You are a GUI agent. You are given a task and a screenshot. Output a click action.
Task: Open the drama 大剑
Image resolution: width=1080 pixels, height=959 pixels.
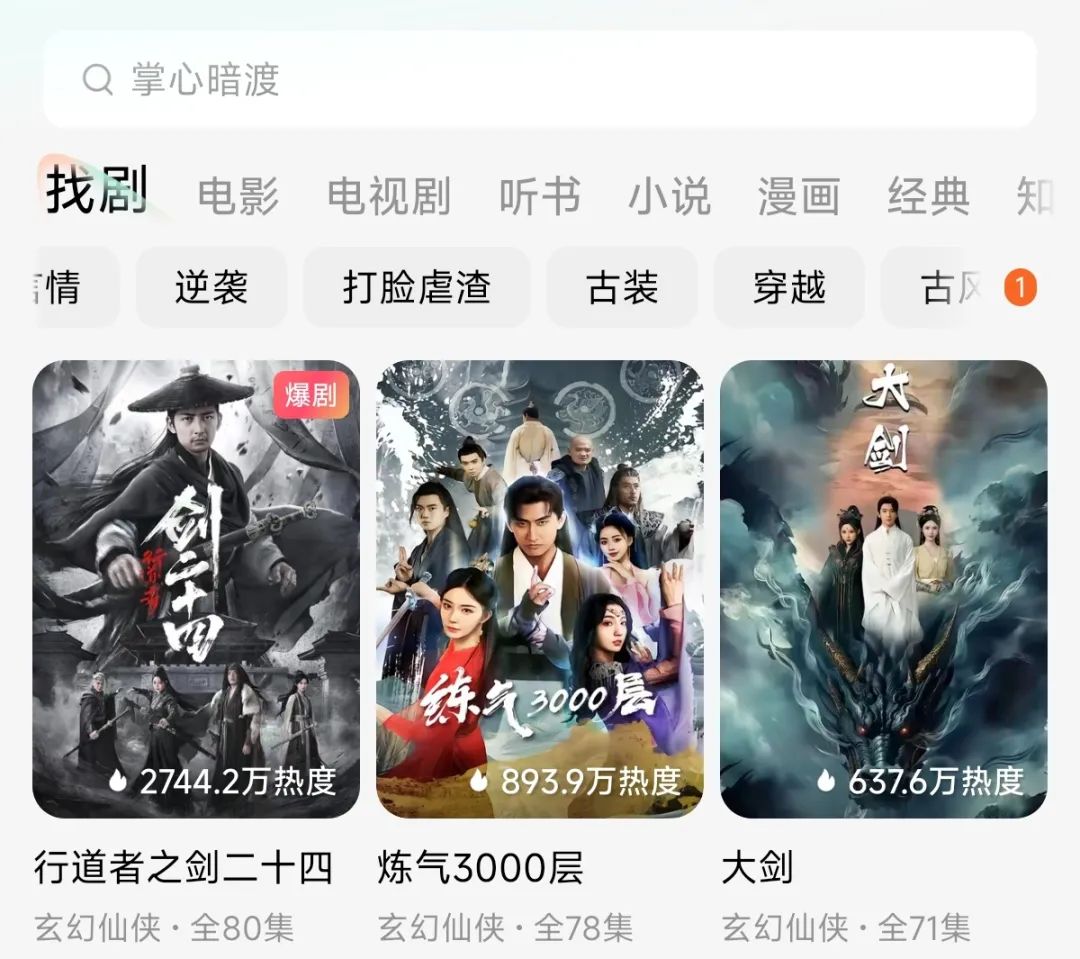883,589
